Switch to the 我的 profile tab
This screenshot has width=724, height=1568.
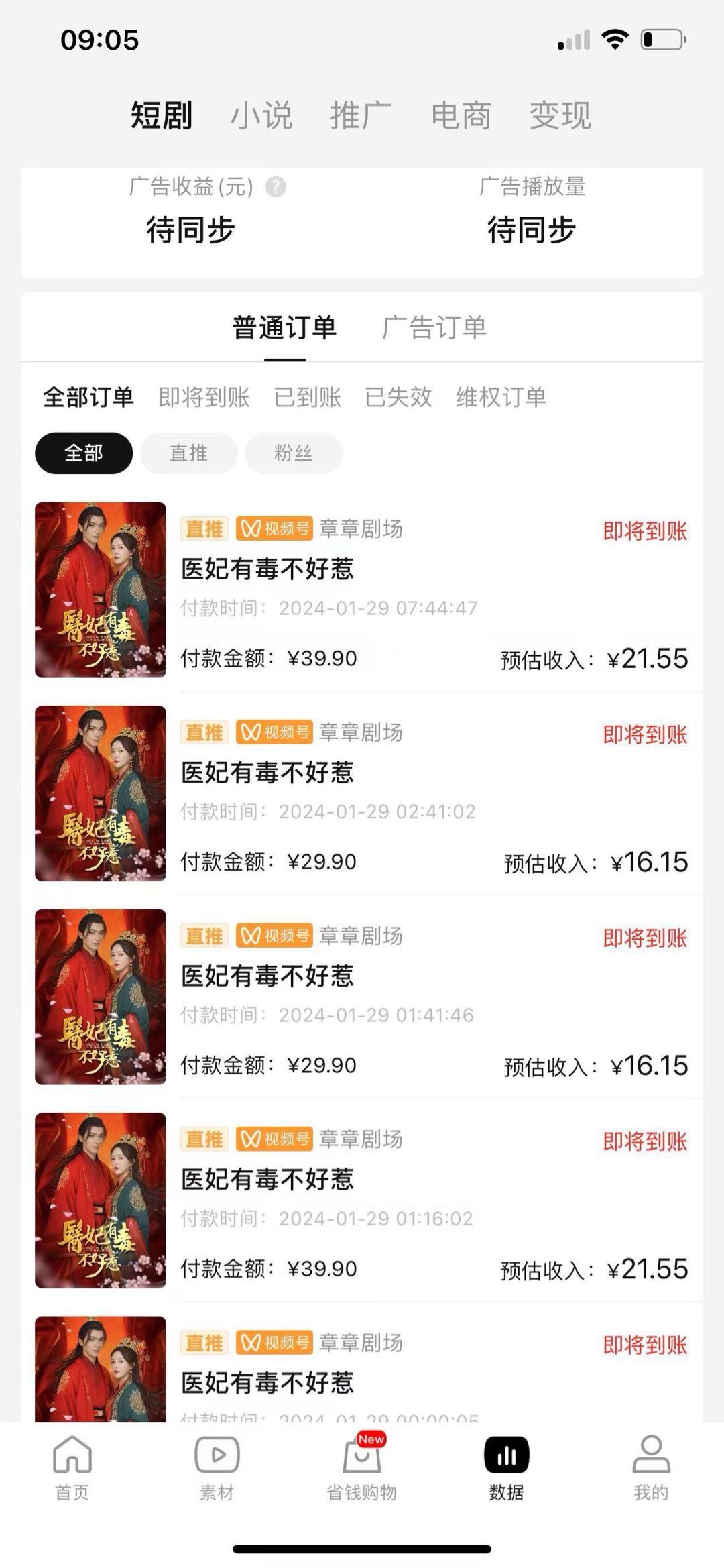pos(651,1467)
